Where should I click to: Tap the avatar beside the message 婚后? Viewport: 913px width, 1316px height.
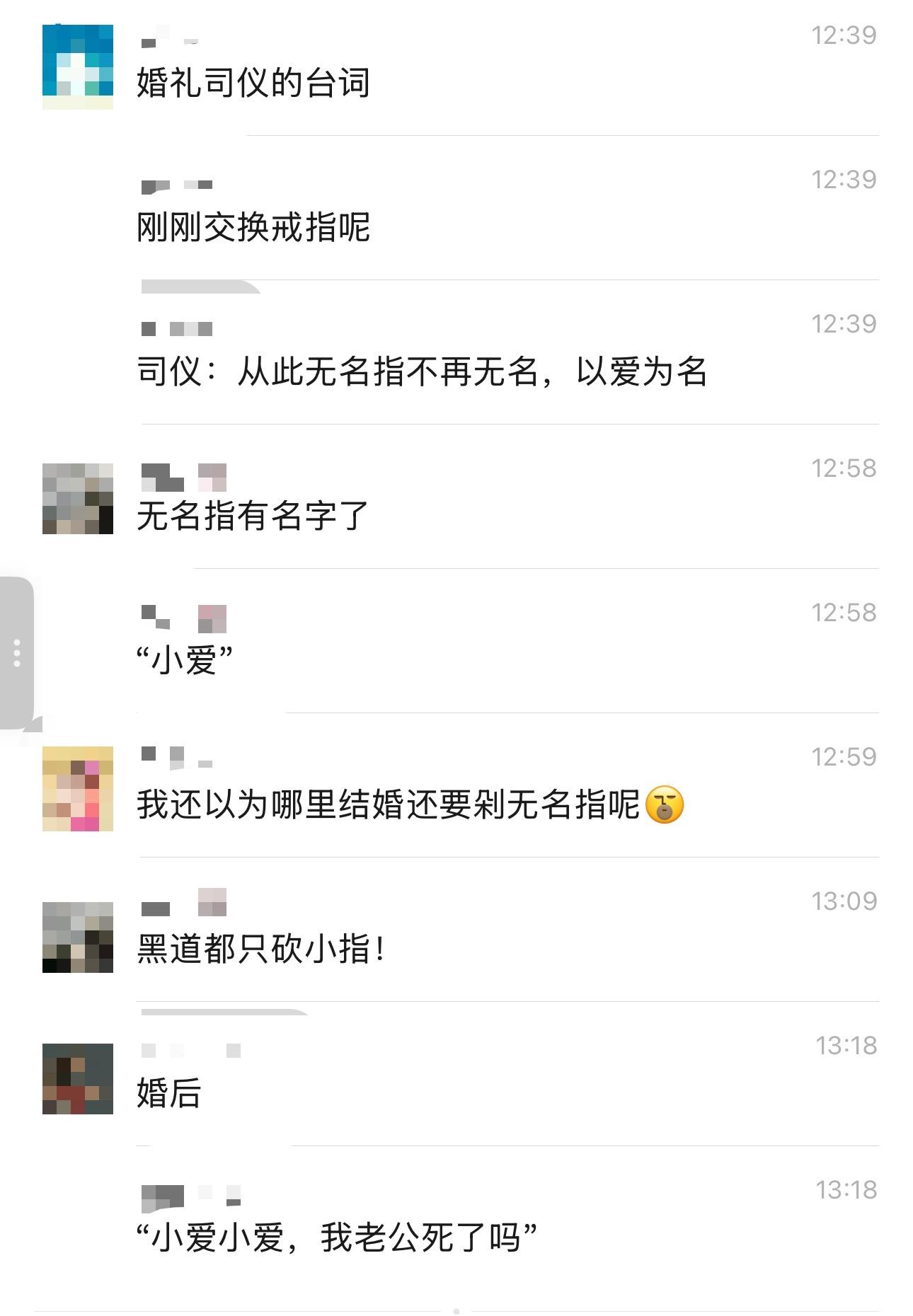(78, 1078)
